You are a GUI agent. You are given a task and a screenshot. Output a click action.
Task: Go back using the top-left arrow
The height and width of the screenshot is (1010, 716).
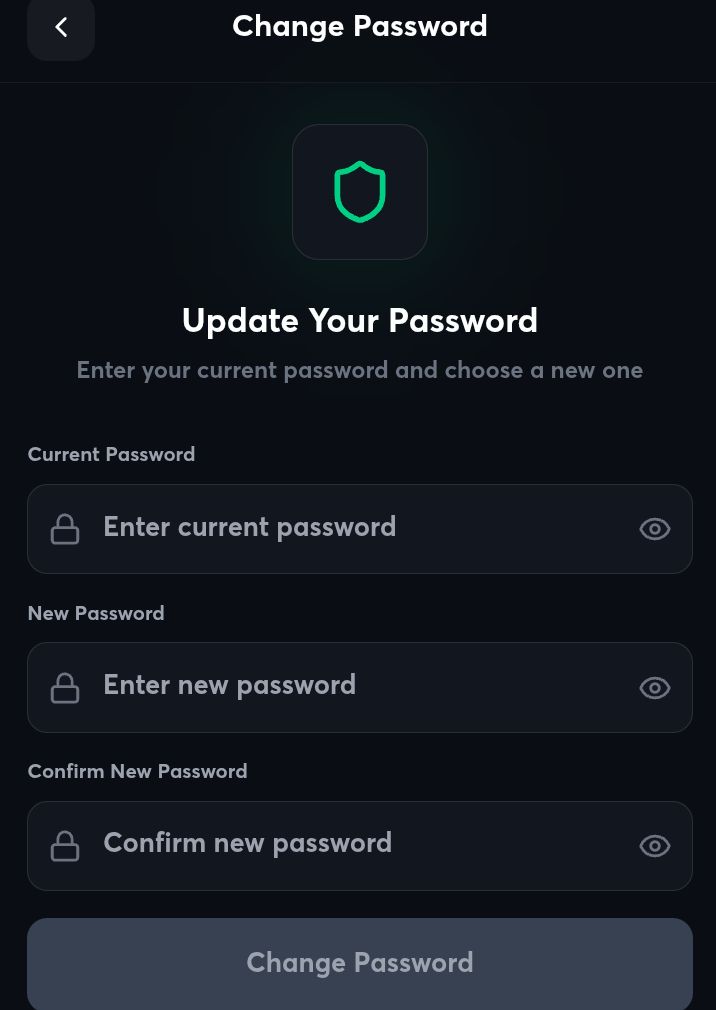coord(61,28)
